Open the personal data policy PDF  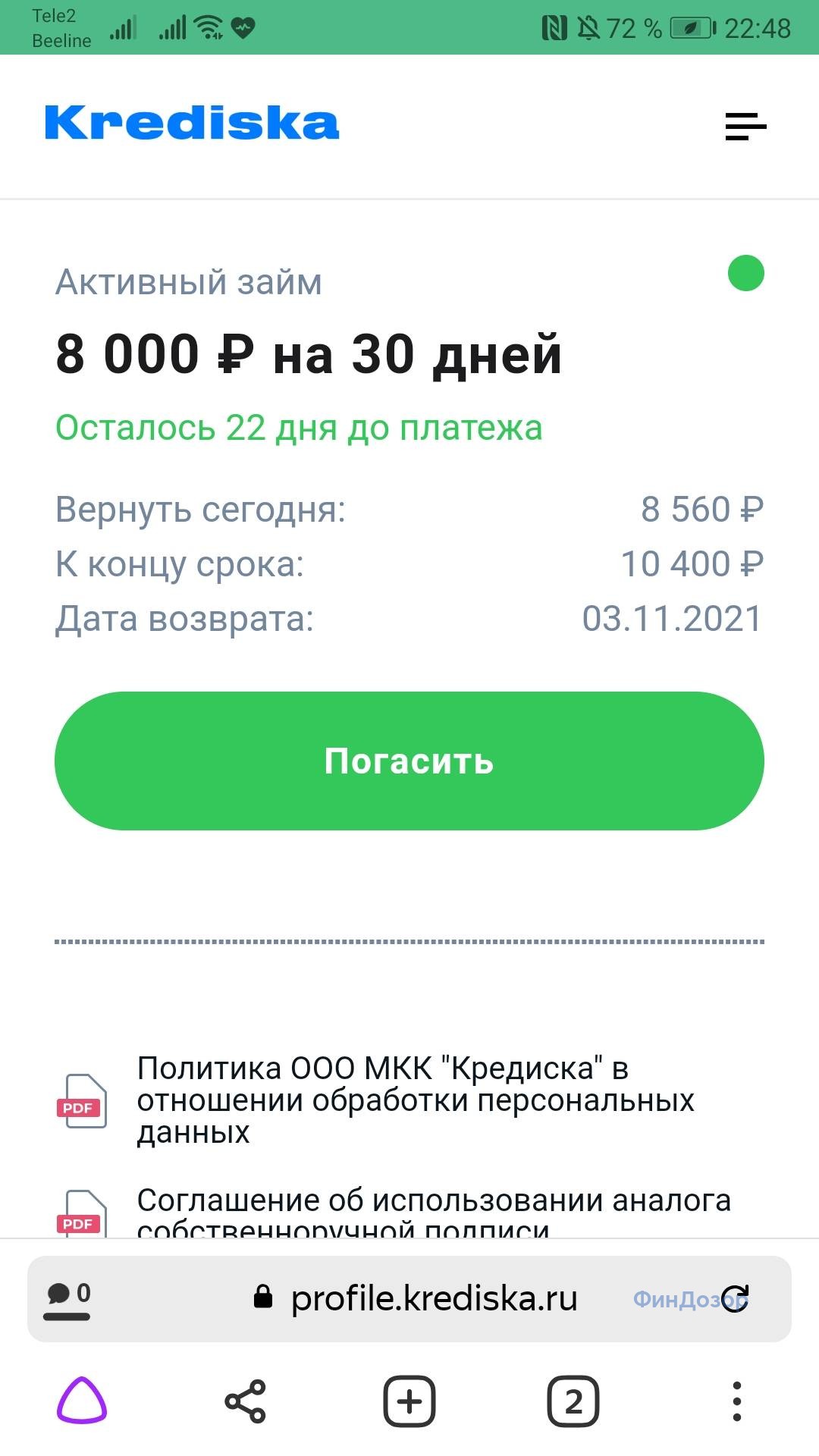point(415,1100)
